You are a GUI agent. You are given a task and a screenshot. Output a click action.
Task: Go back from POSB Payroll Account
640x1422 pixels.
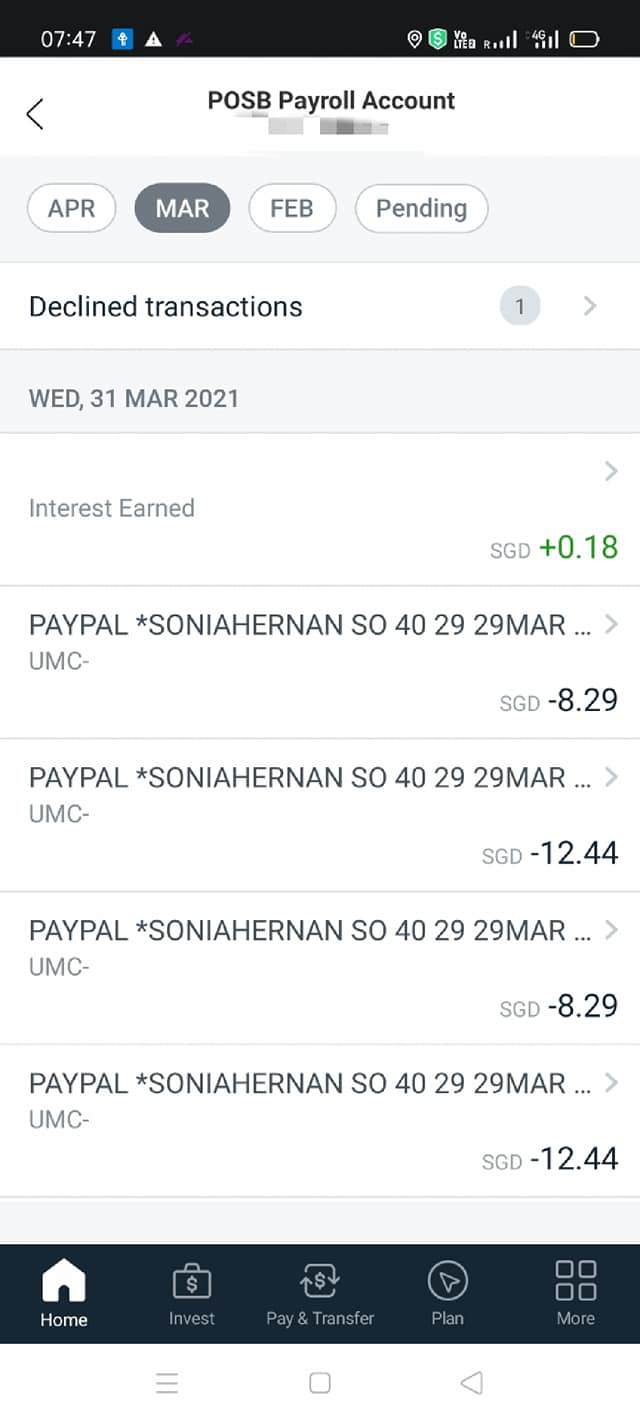point(35,114)
